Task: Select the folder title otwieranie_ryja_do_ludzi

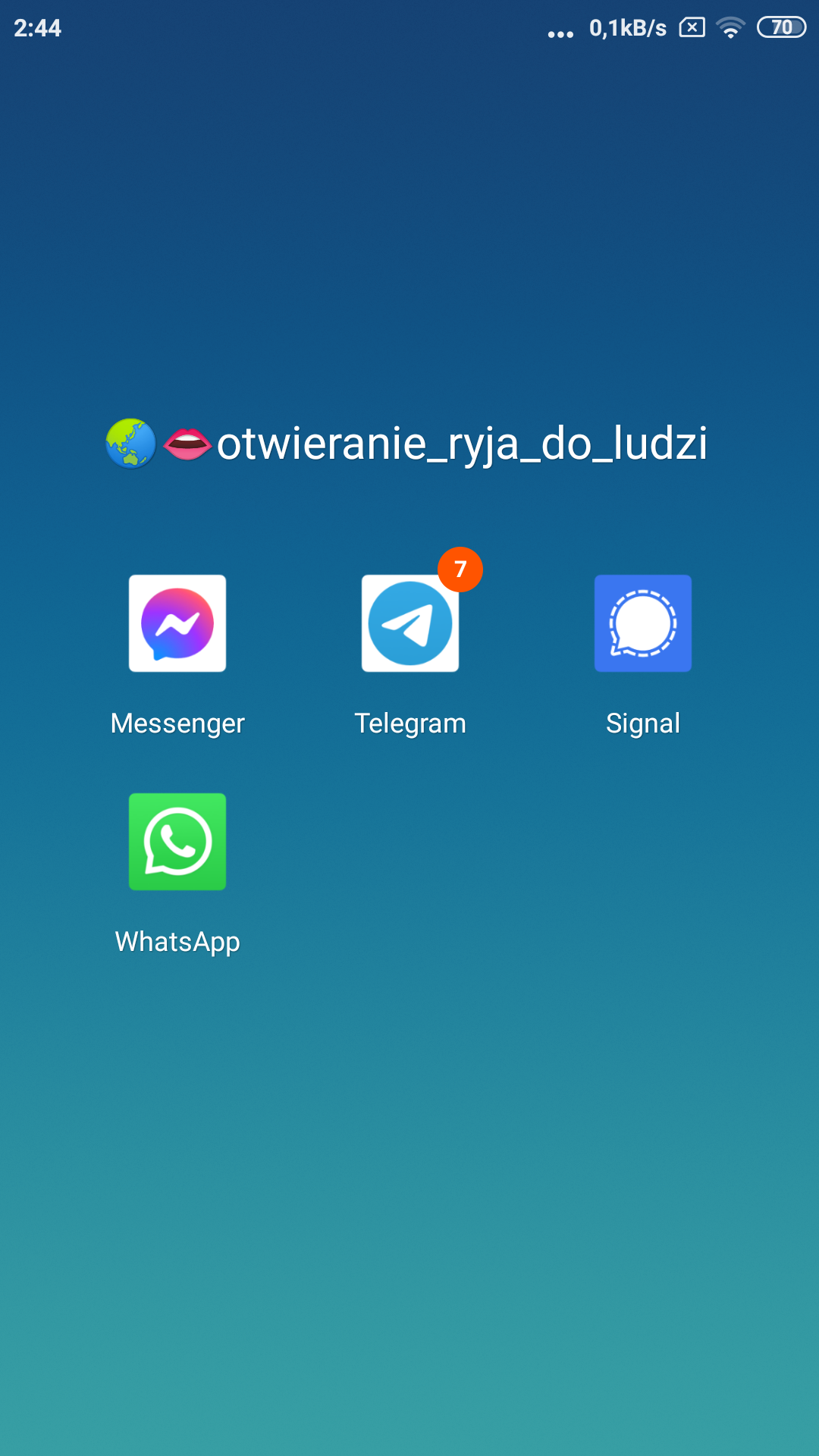Action: click(x=463, y=445)
